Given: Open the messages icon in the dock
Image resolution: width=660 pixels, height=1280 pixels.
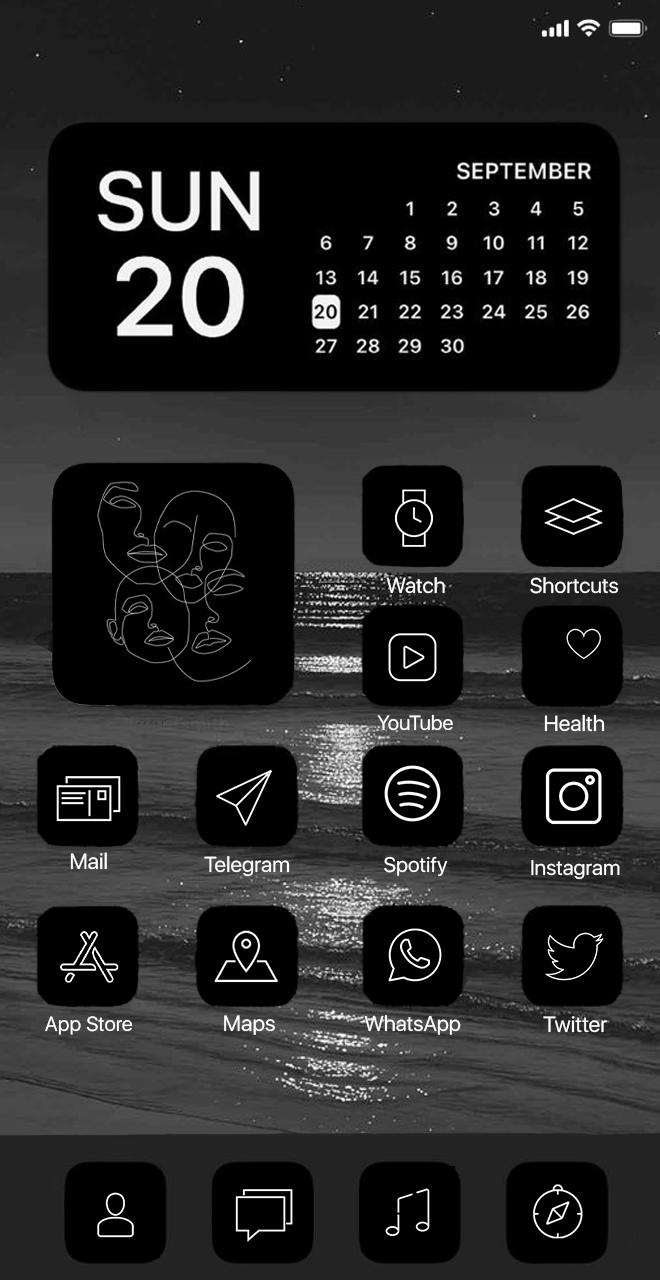Looking at the screenshot, I should 262,1212.
